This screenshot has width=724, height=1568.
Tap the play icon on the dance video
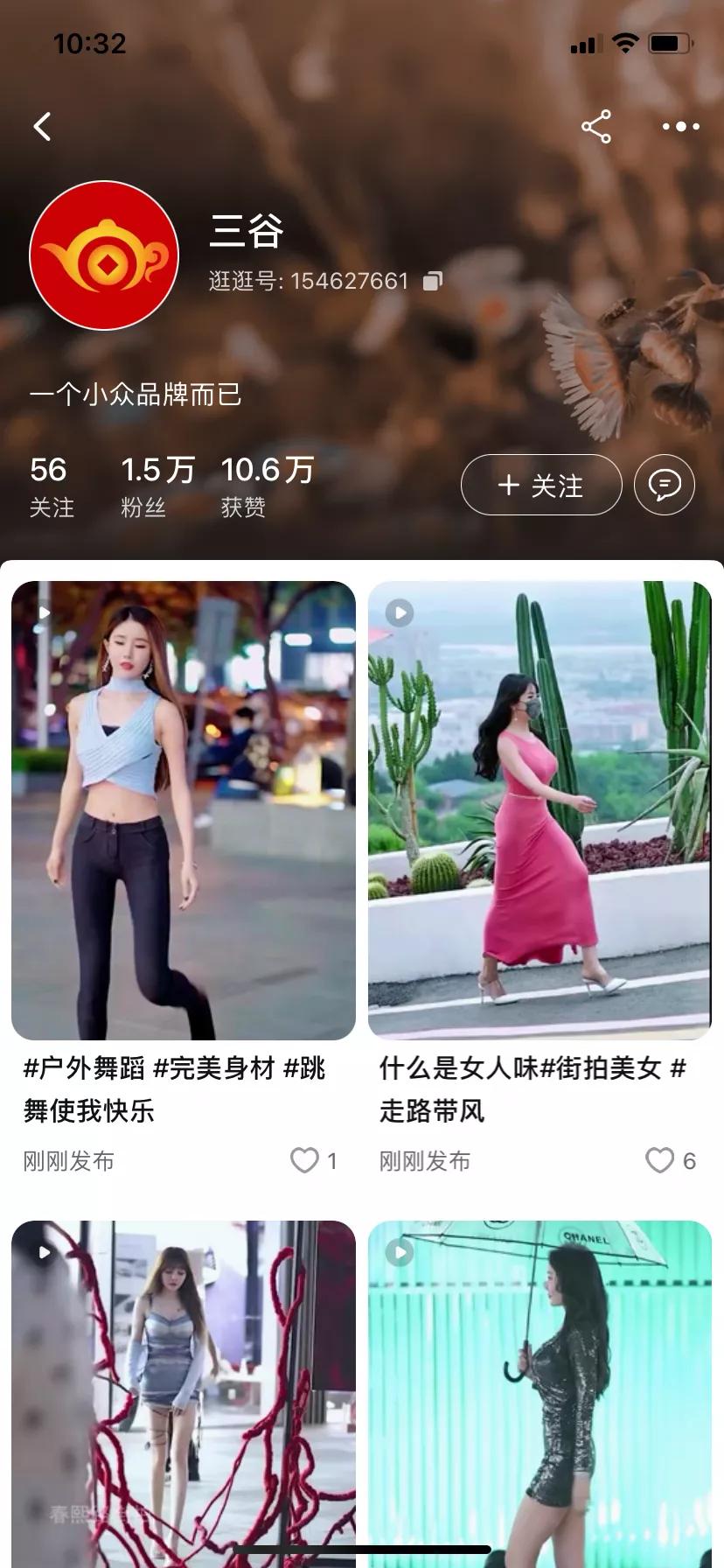click(x=44, y=613)
